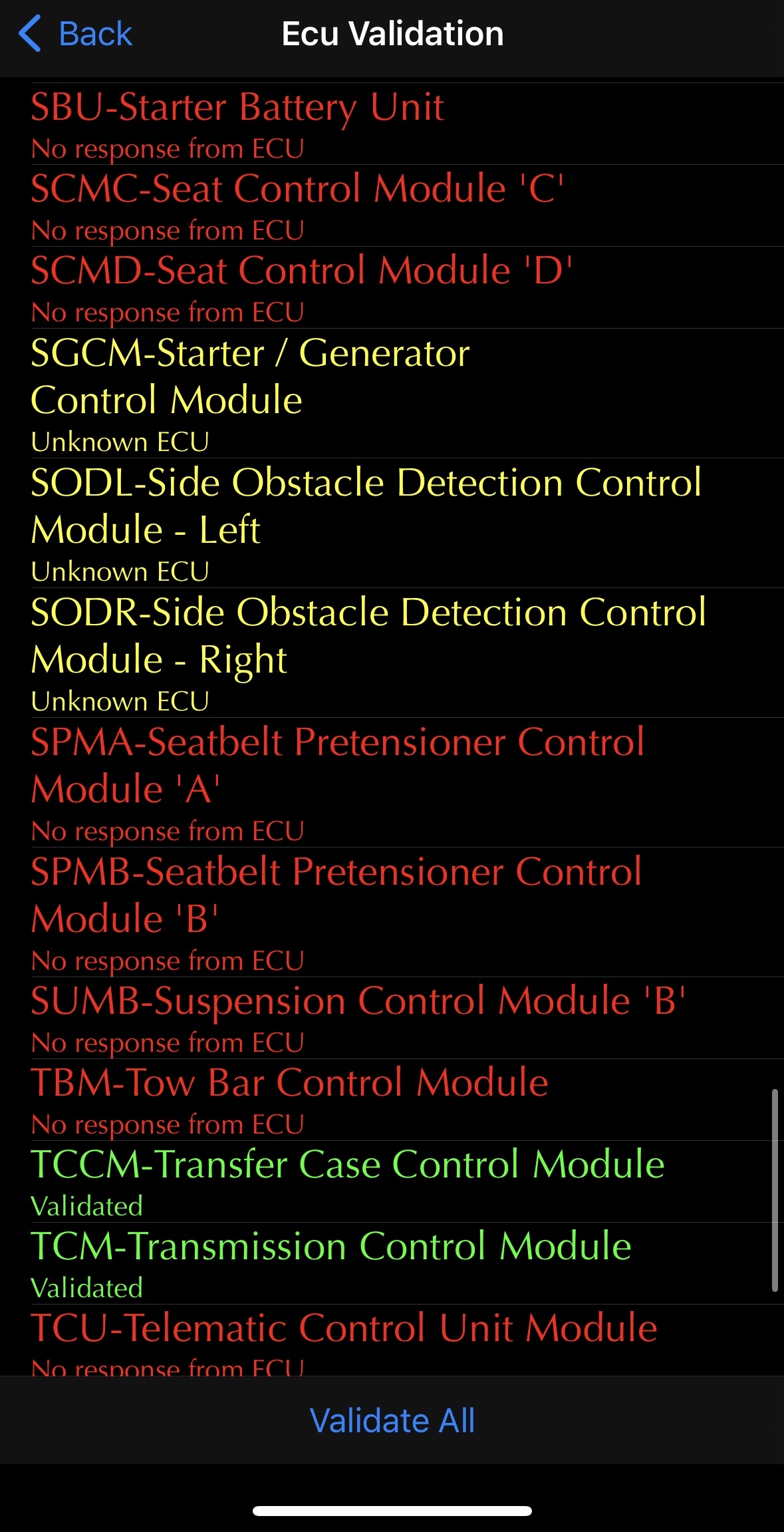The width and height of the screenshot is (784, 1532).
Task: Select the SBU-Starter Battery Unit row
Action: (392, 124)
